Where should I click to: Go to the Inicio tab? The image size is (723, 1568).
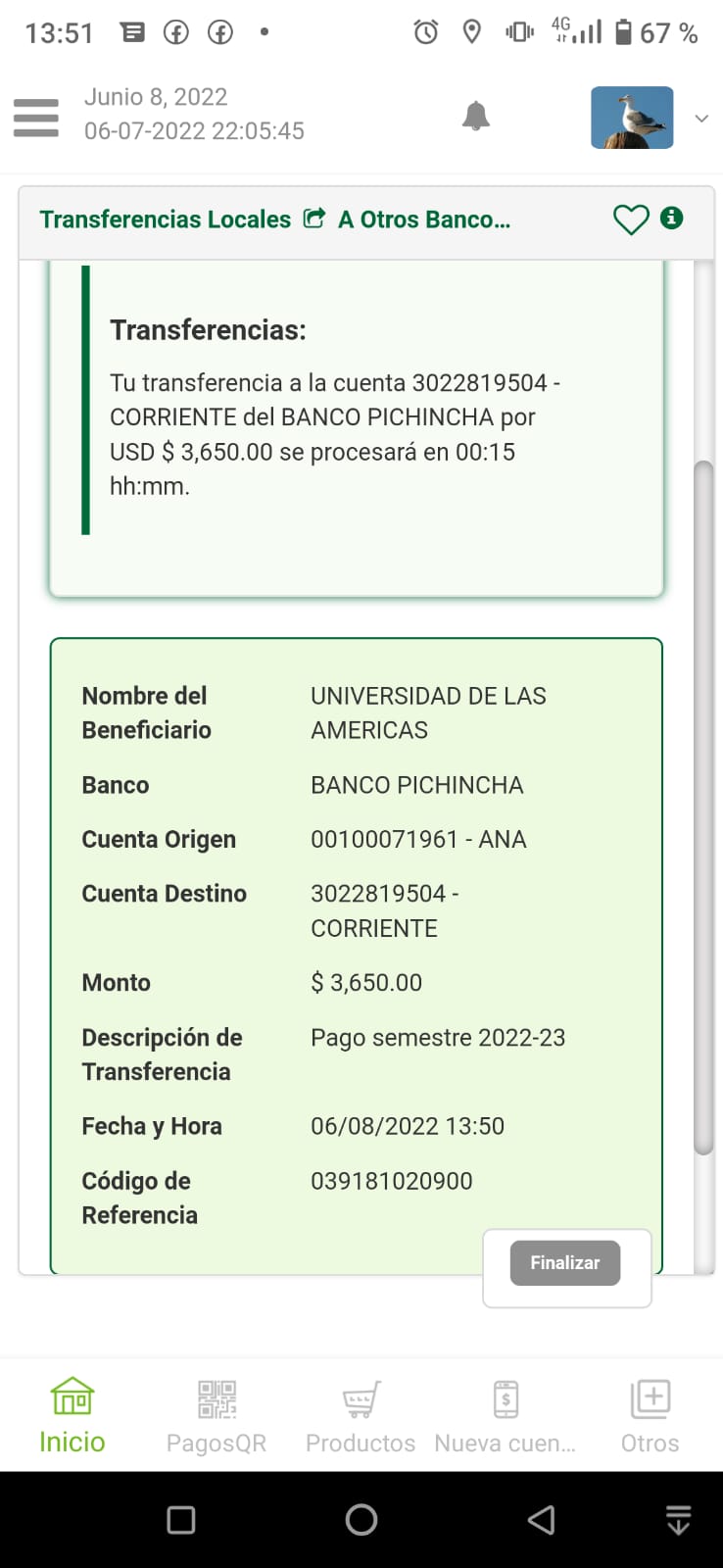pyautogui.click(x=72, y=1415)
